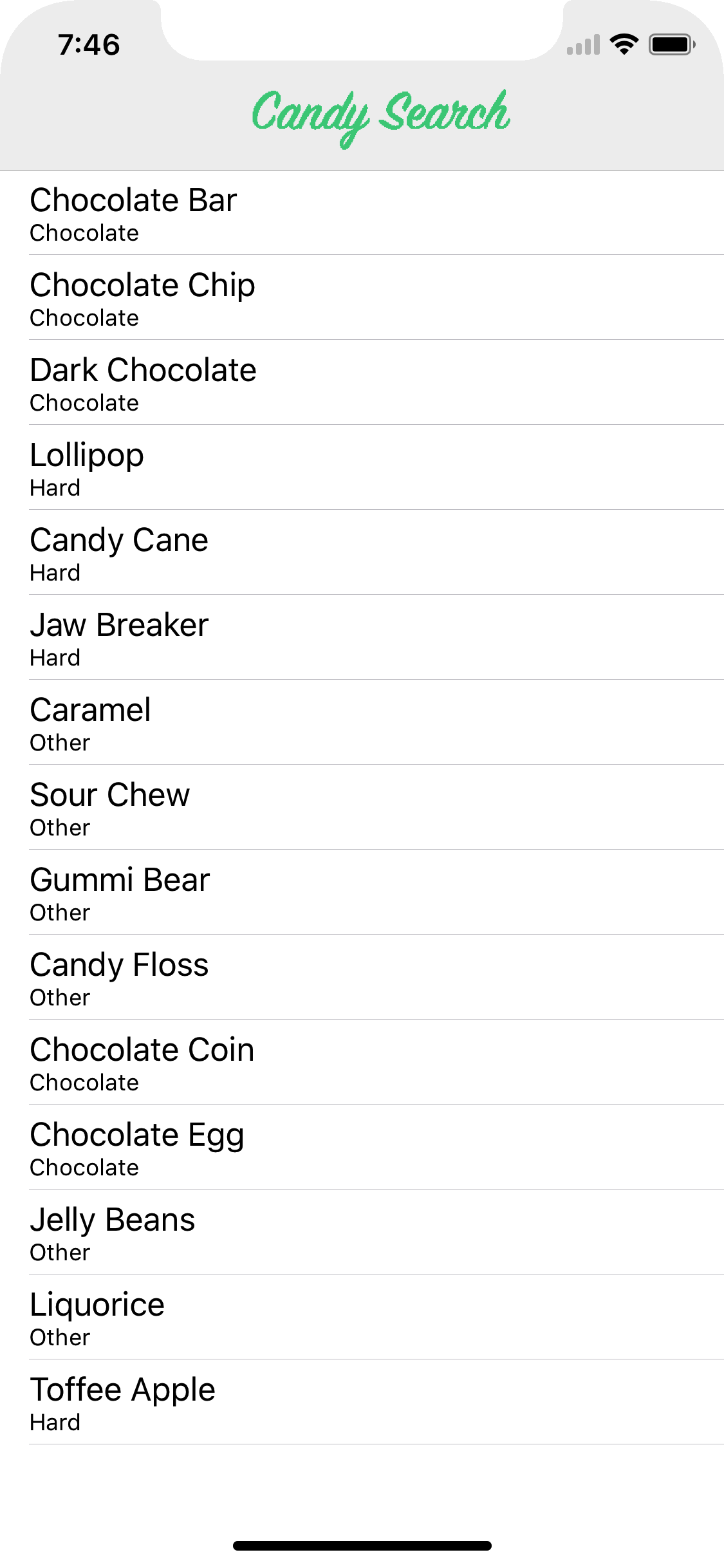Select the Jaw Breaker row
The image size is (724, 1568).
coord(362,638)
